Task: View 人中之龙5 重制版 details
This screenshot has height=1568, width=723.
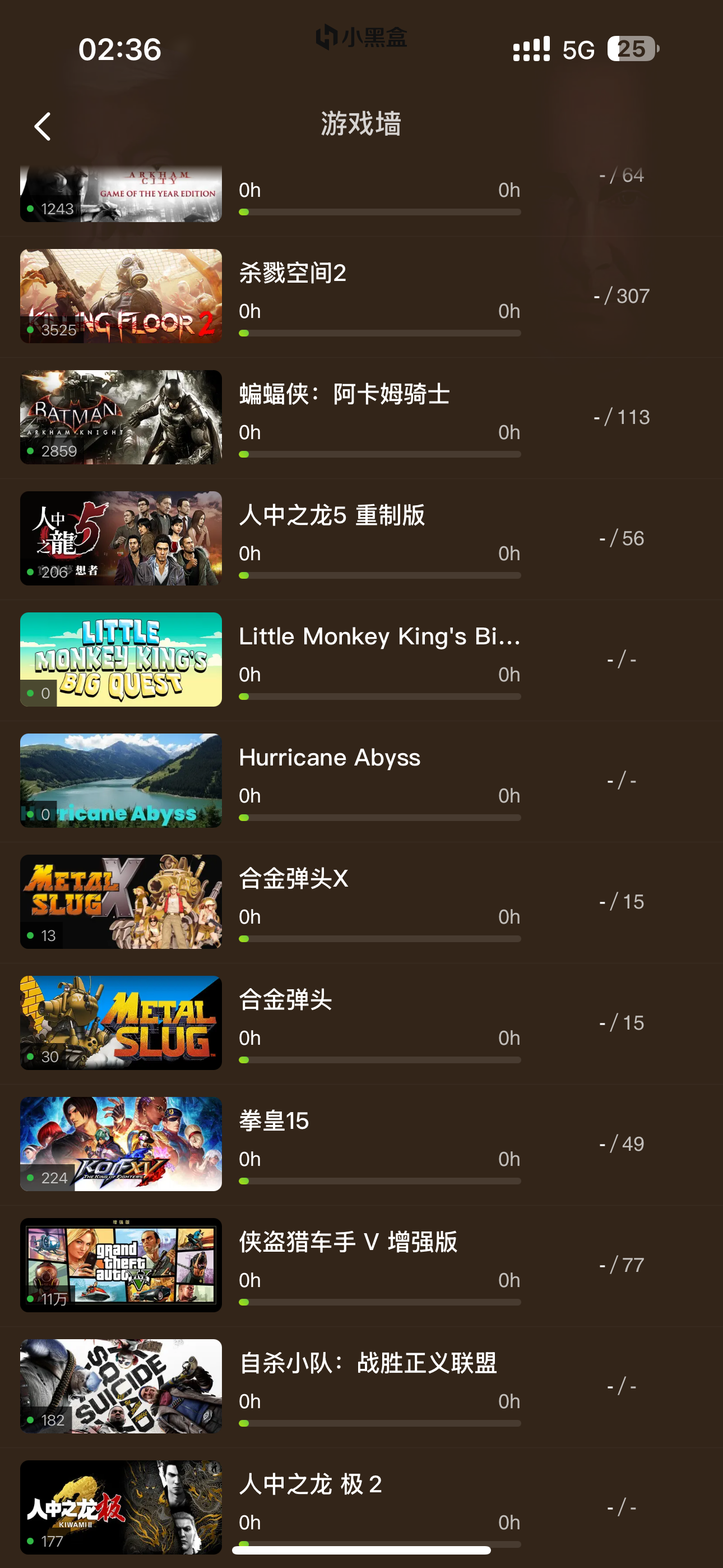Action: coord(361,538)
